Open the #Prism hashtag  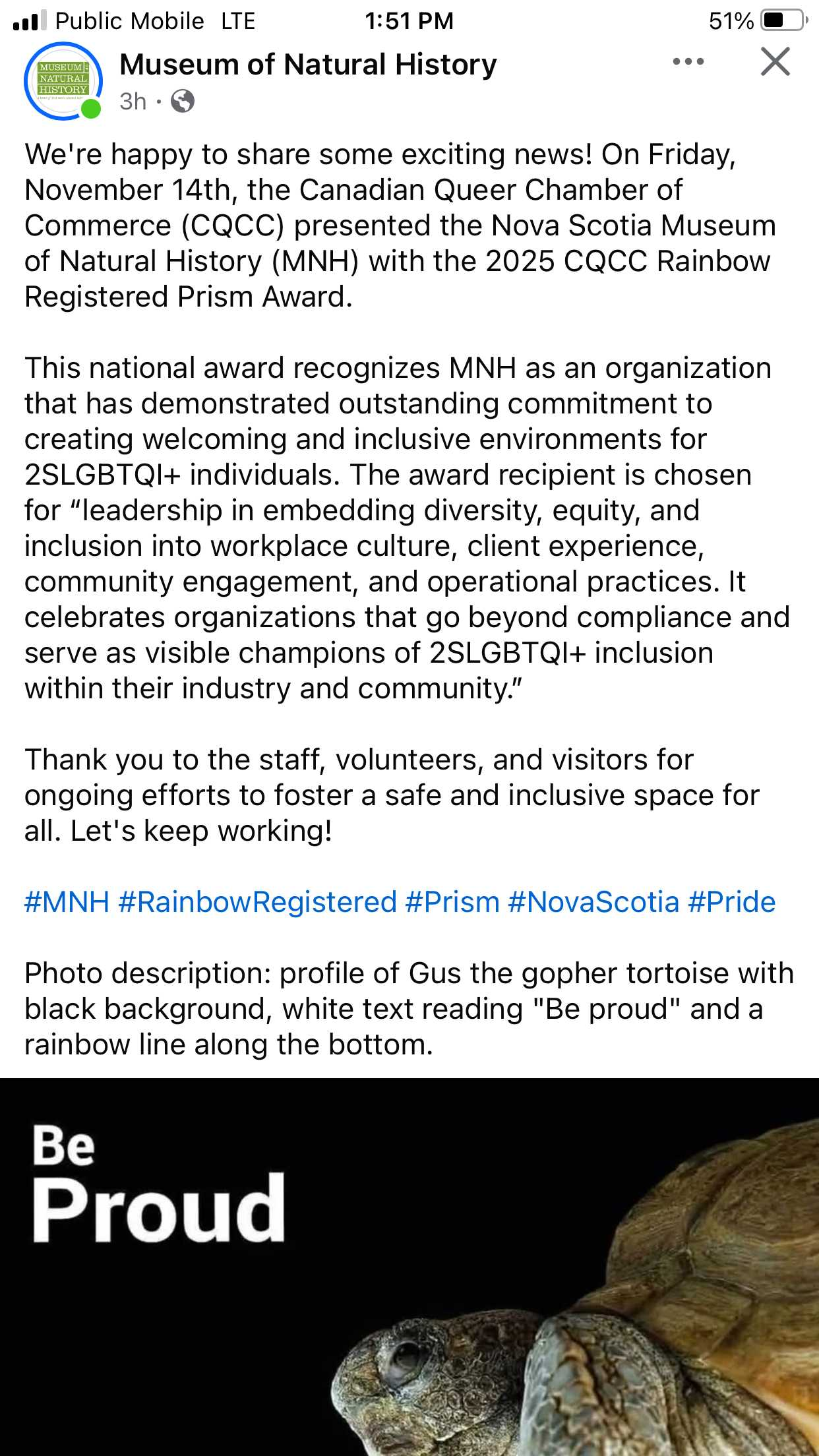452,902
